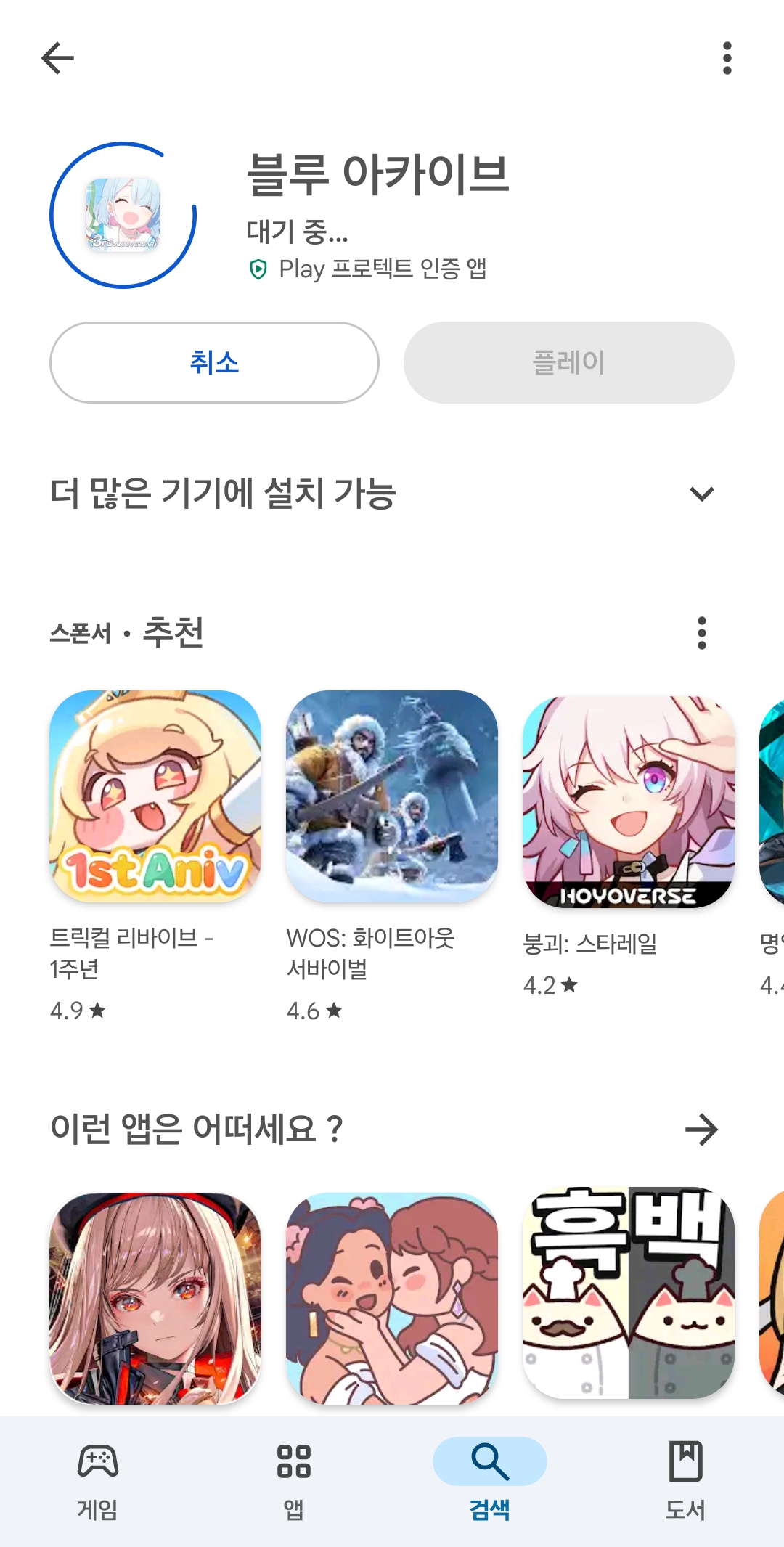This screenshot has width=784, height=1547.
Task: Select the 검색 tab
Action: [x=490, y=1481]
